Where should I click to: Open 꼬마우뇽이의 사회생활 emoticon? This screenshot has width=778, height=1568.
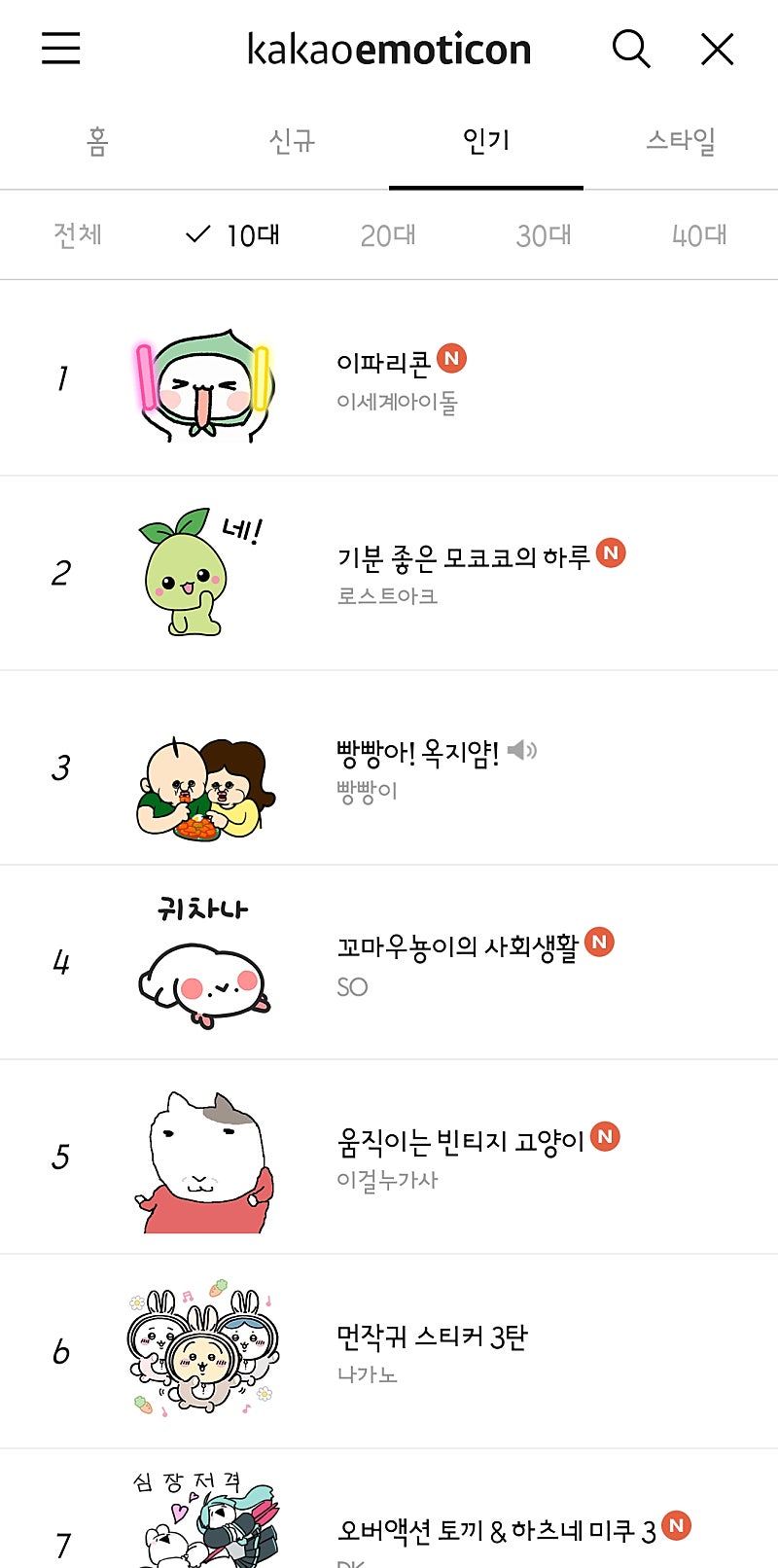click(457, 947)
